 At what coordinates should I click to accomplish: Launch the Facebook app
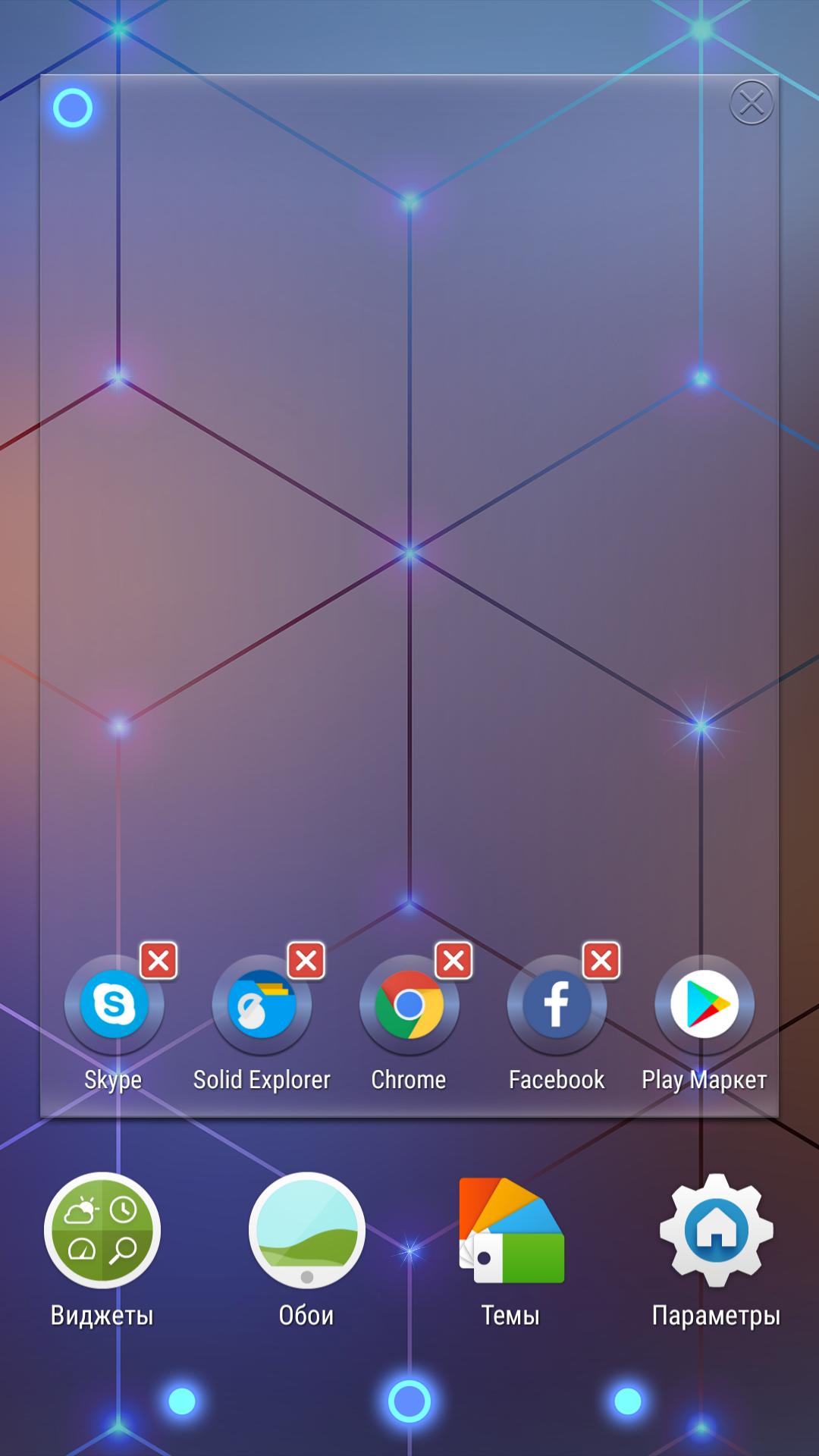click(x=557, y=1006)
